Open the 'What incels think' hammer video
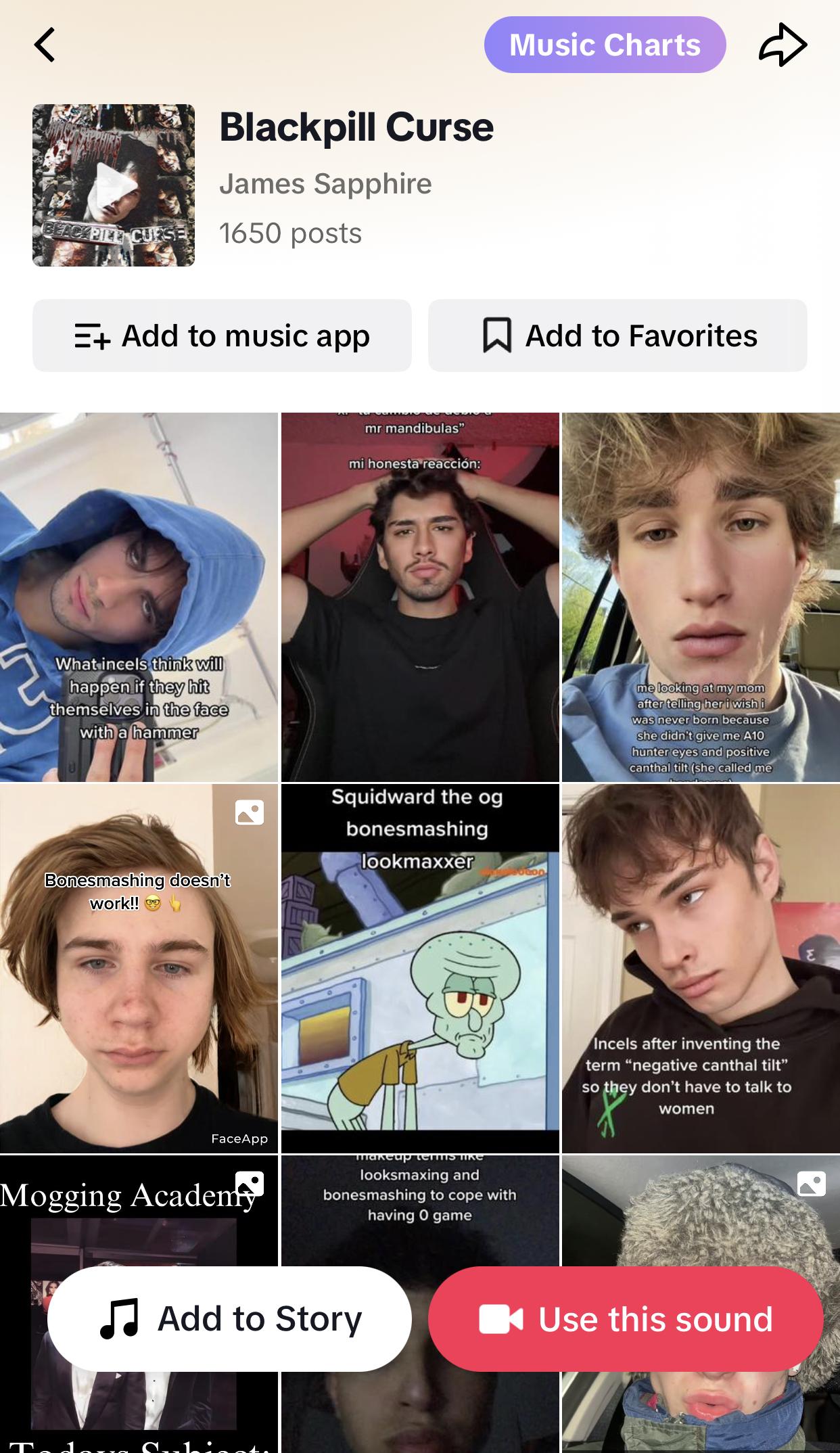The width and height of the screenshot is (840, 1453). [x=139, y=597]
